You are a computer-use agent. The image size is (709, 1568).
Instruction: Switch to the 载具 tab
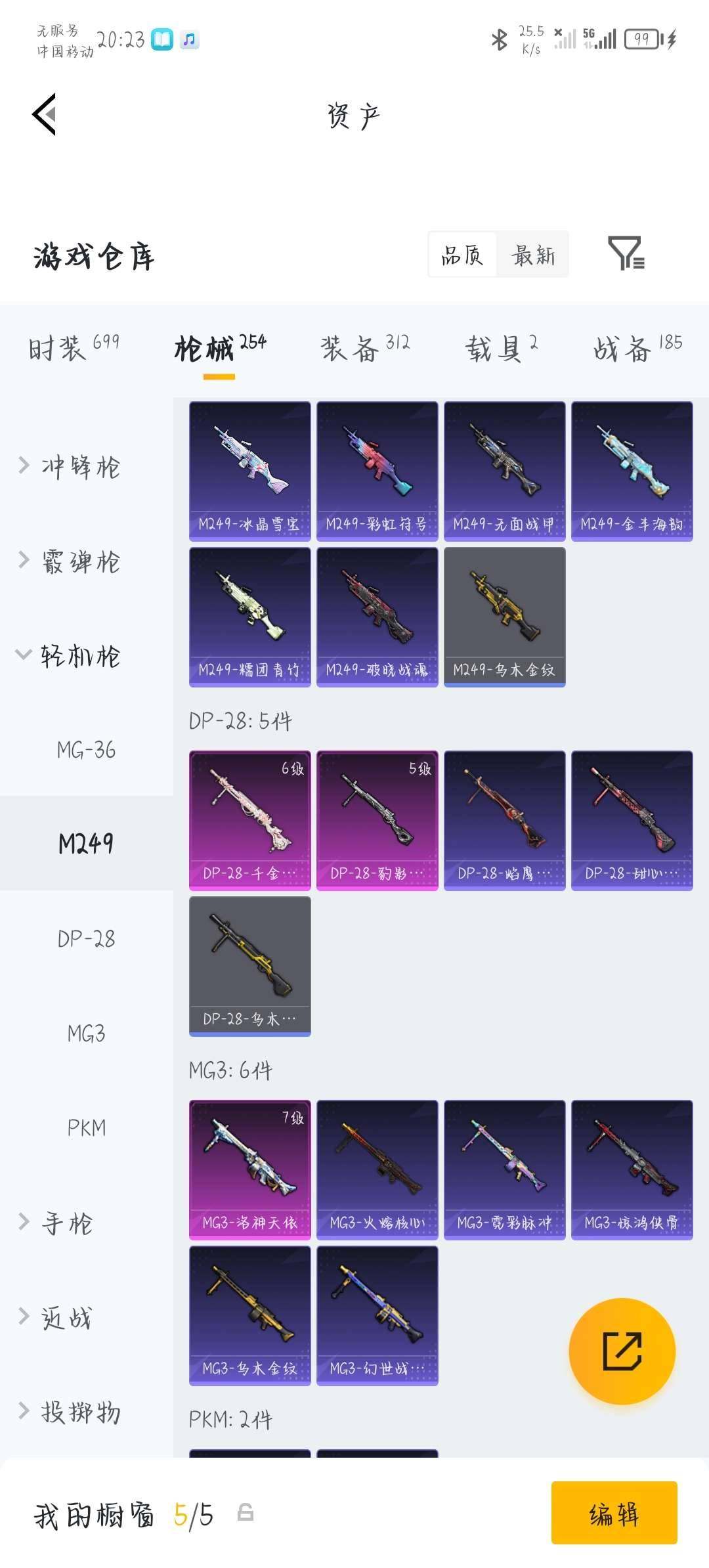tap(502, 348)
